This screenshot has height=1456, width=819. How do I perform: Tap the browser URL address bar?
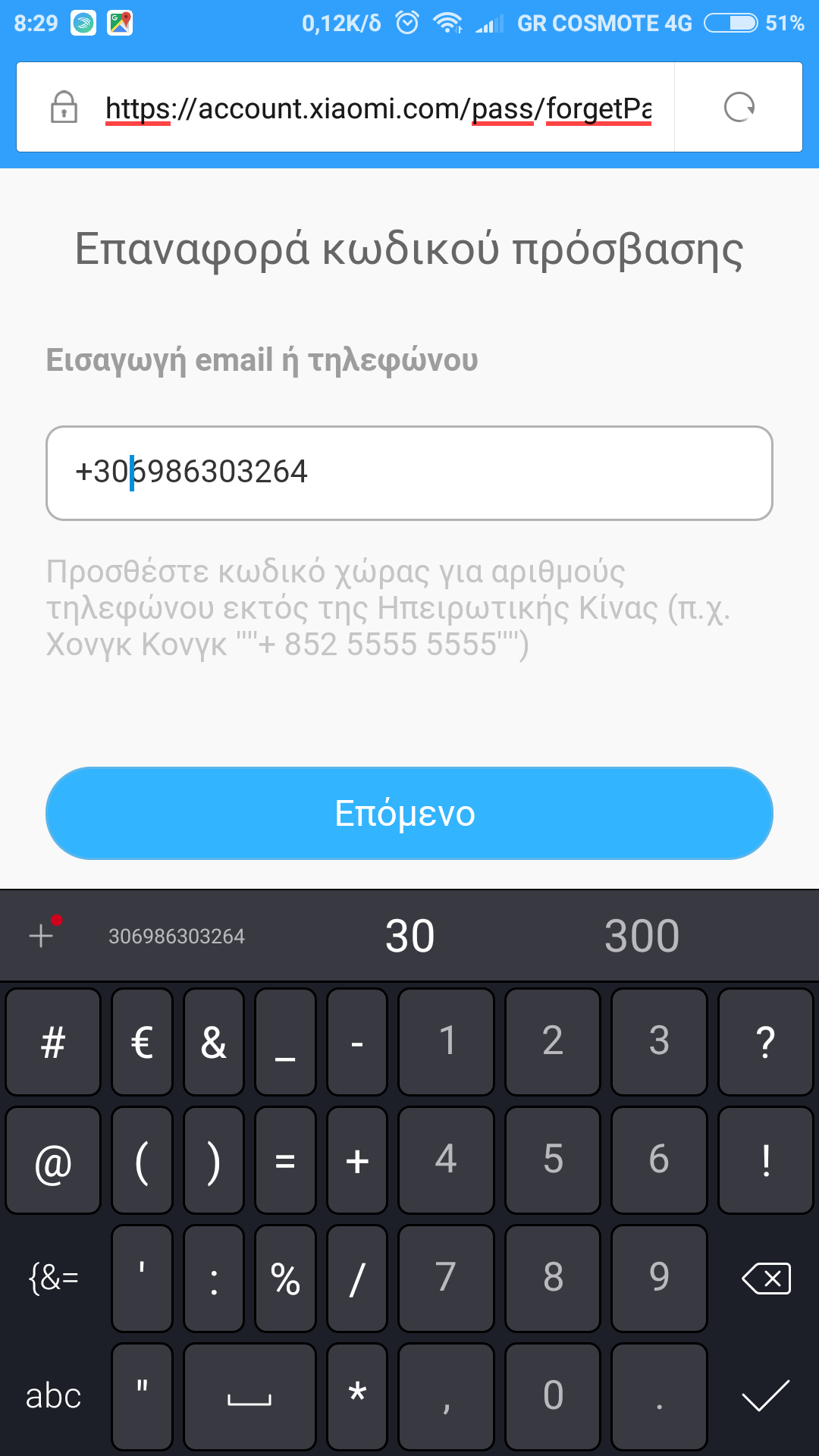(x=378, y=108)
